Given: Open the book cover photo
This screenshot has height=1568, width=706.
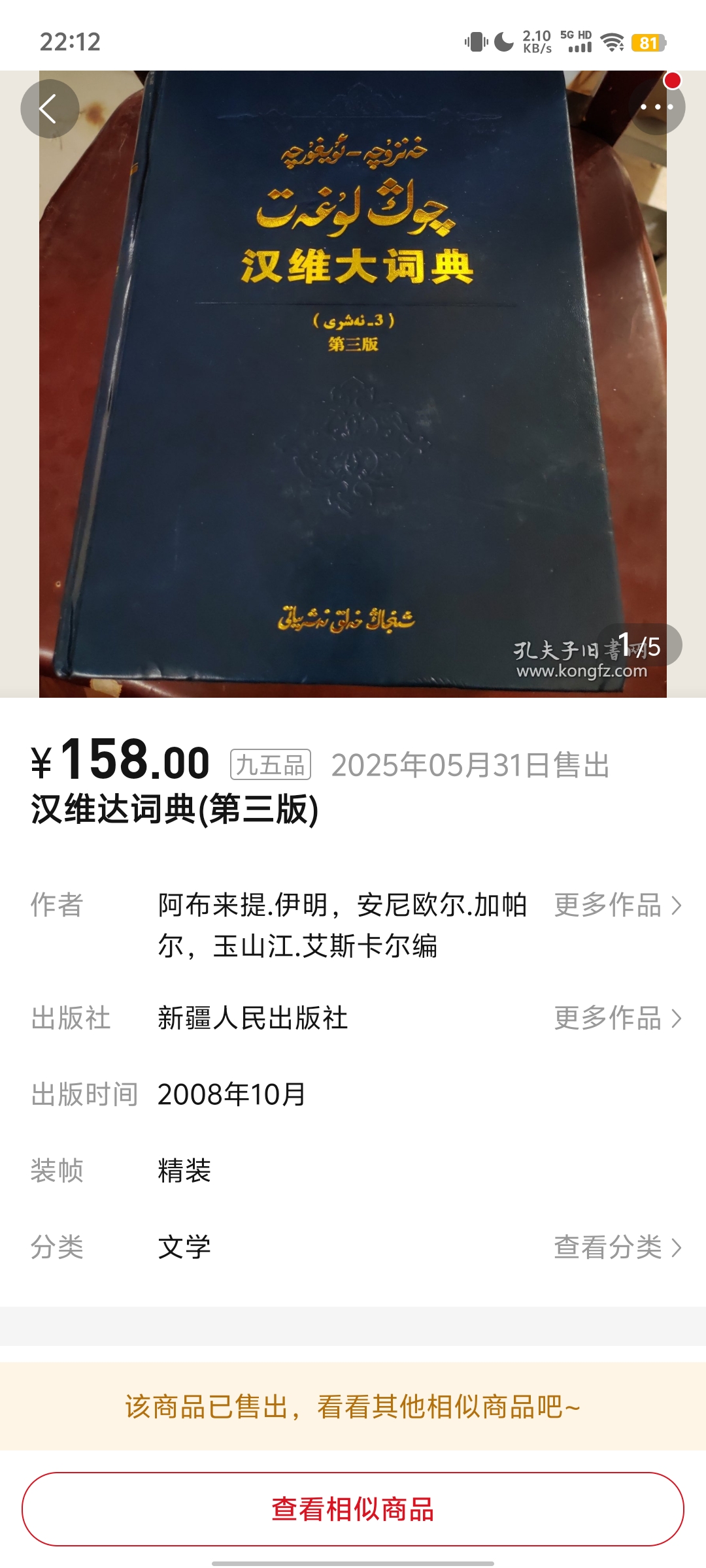Looking at the screenshot, I should coord(353,392).
